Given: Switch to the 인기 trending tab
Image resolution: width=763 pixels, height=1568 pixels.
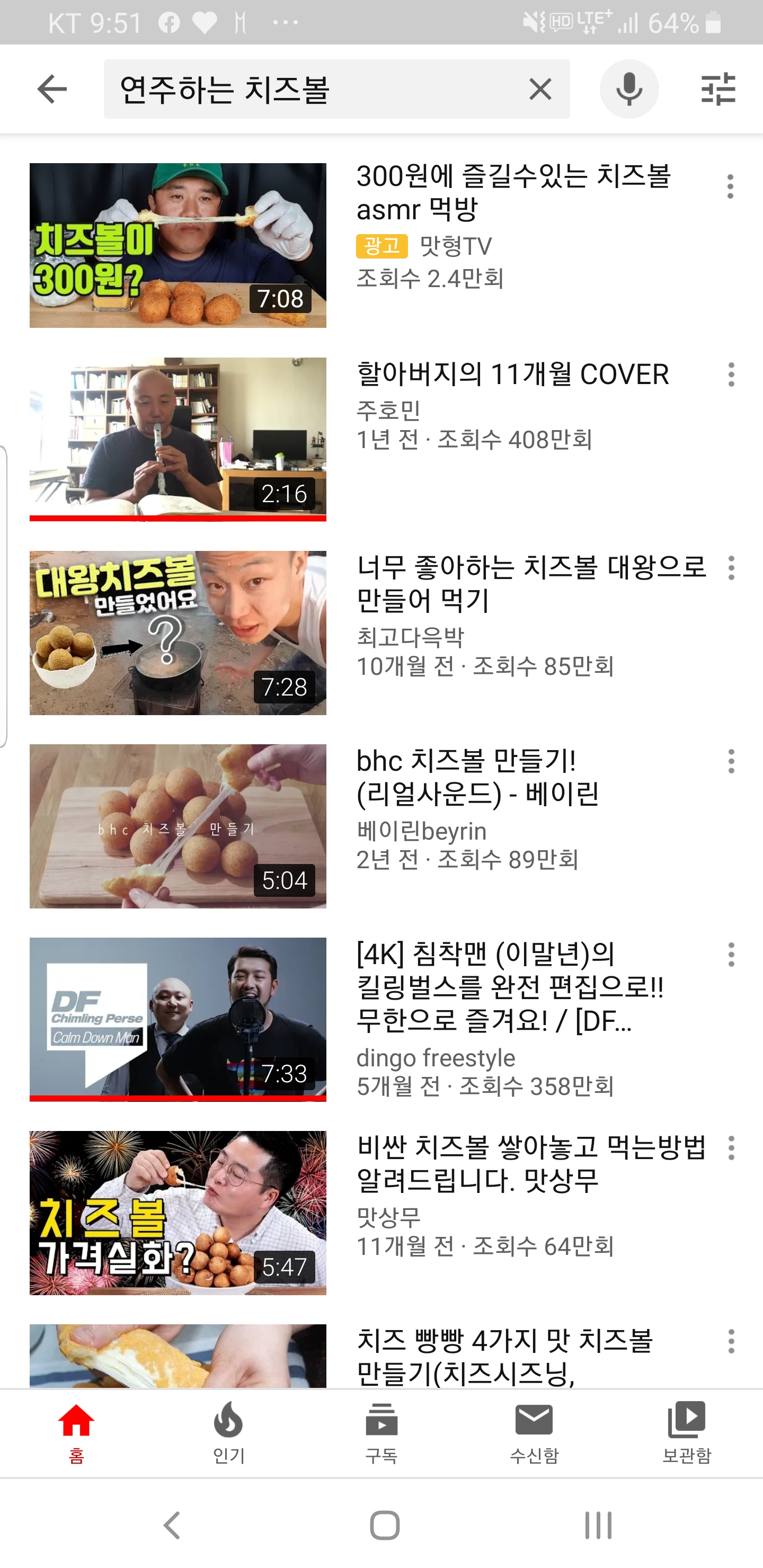Looking at the screenshot, I should tap(228, 1433).
